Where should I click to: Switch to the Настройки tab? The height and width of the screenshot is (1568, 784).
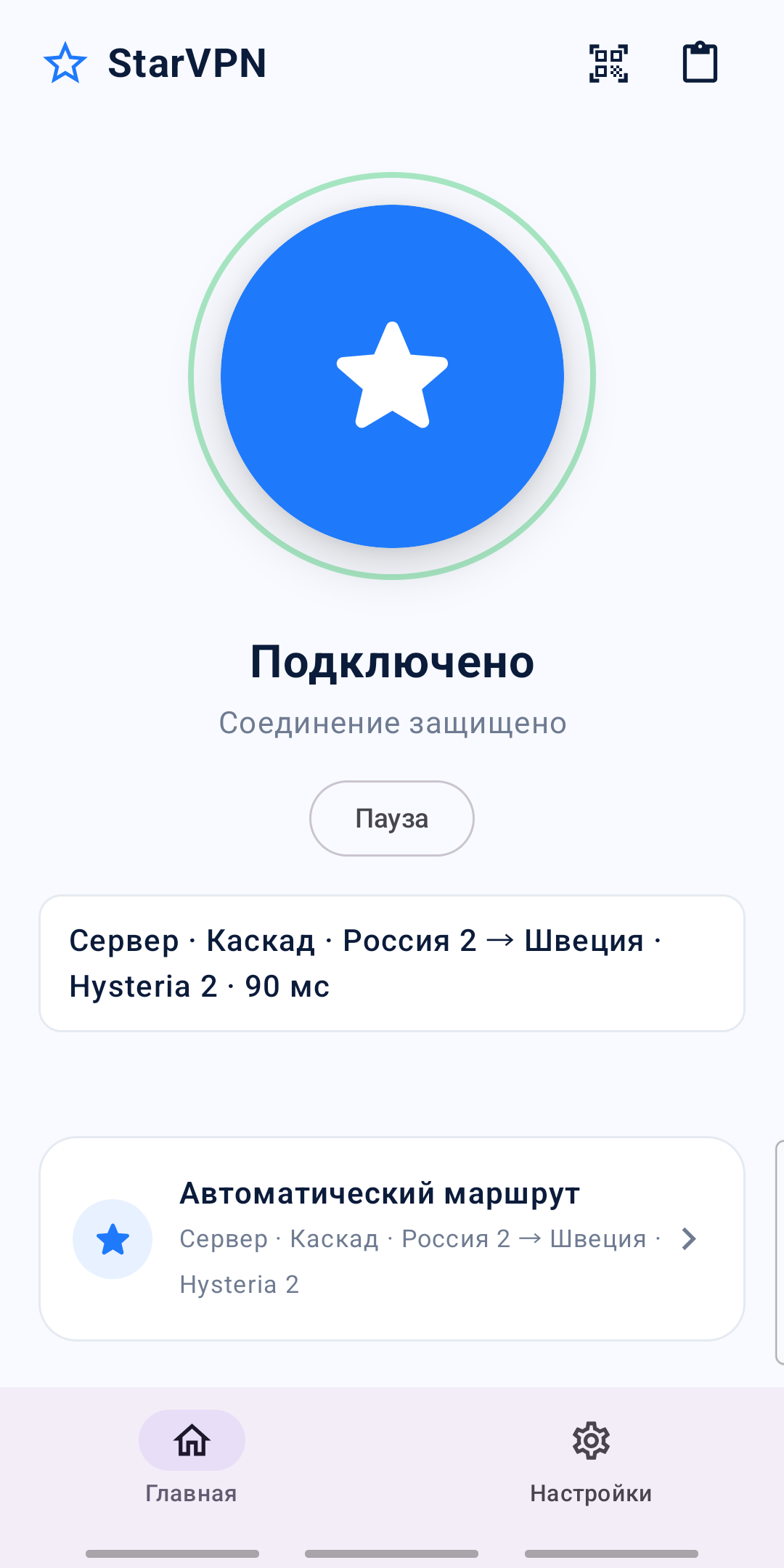click(x=591, y=1461)
